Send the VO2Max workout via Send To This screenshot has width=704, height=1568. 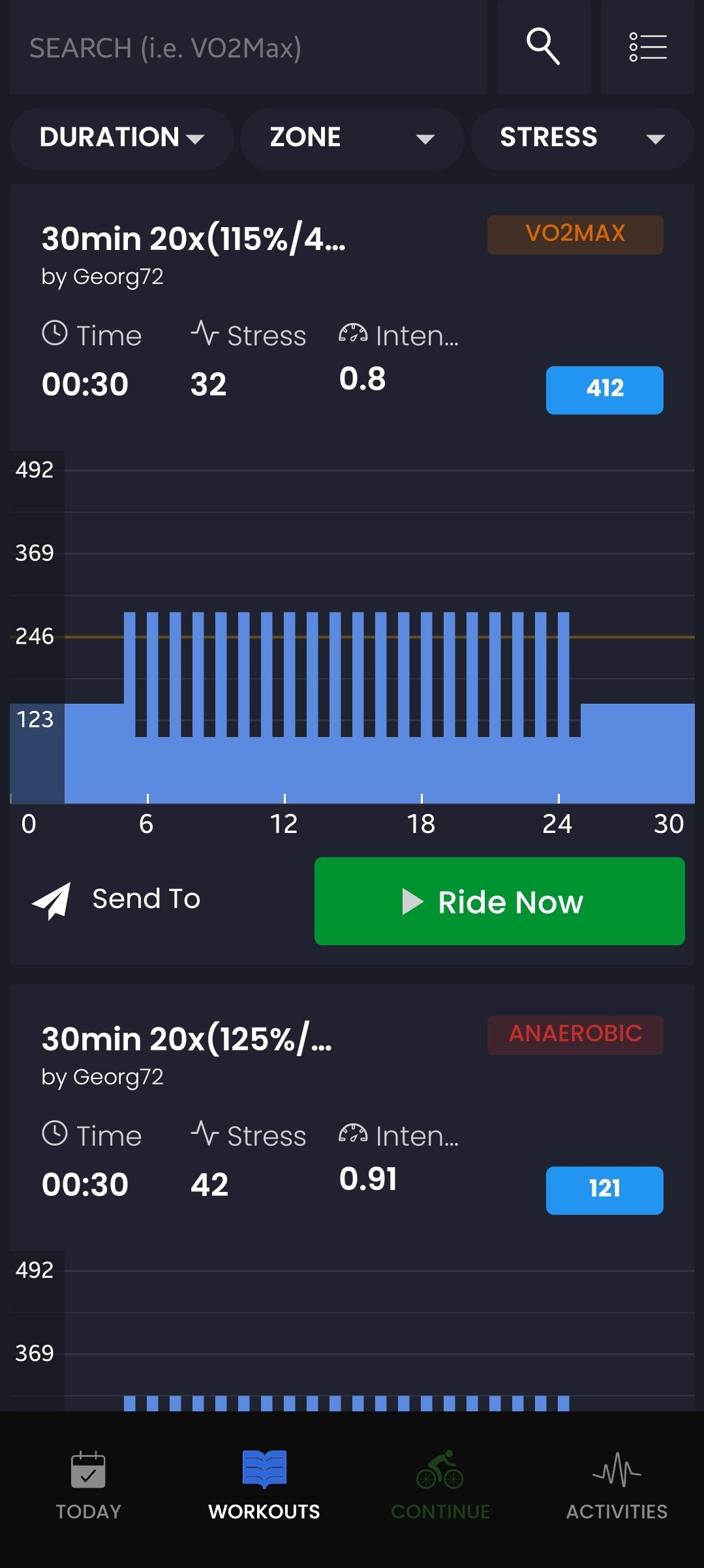(x=117, y=900)
